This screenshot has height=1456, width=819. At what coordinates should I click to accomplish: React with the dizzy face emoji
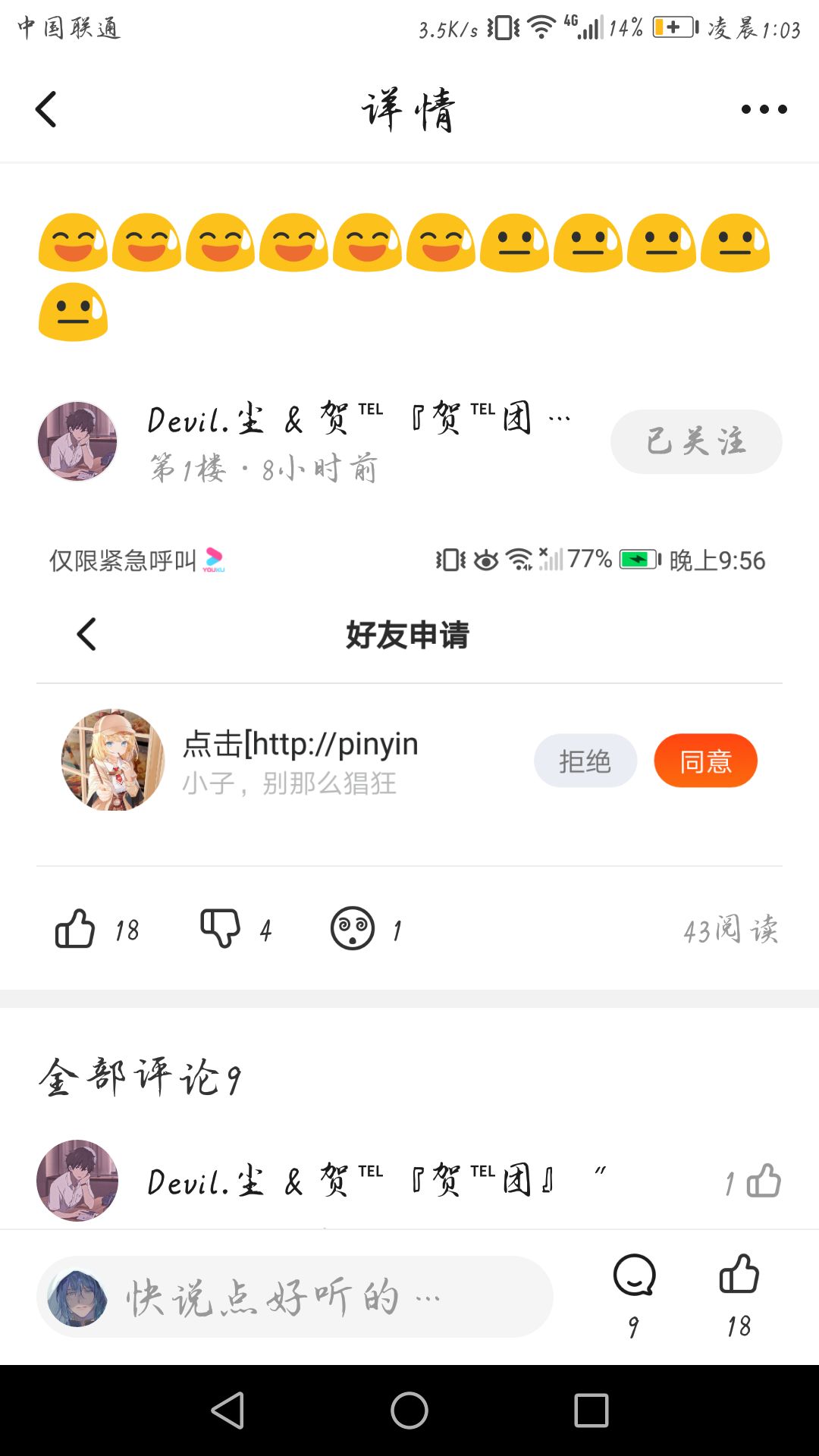[353, 928]
